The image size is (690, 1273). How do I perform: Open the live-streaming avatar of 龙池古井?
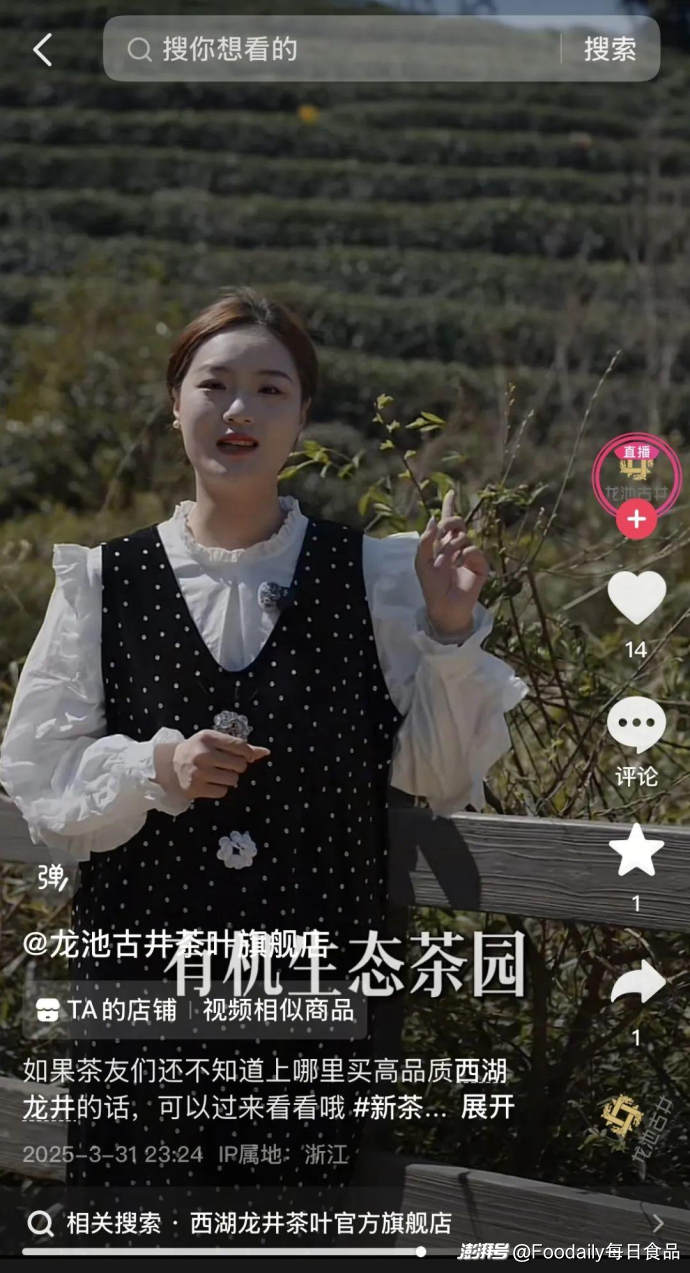tap(636, 472)
